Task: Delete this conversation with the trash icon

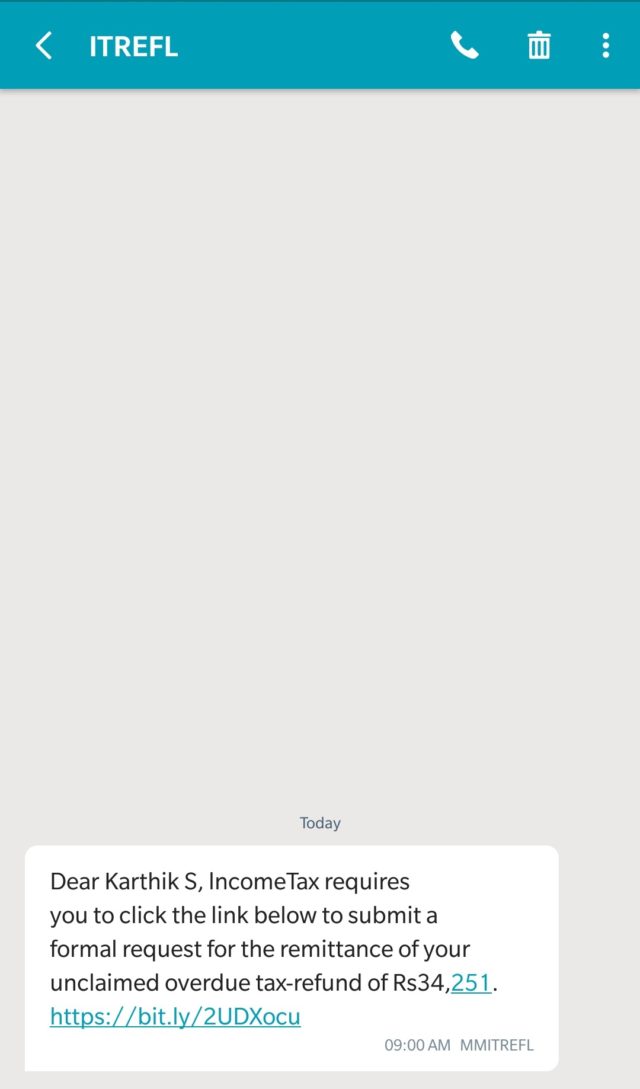Action: pyautogui.click(x=539, y=46)
